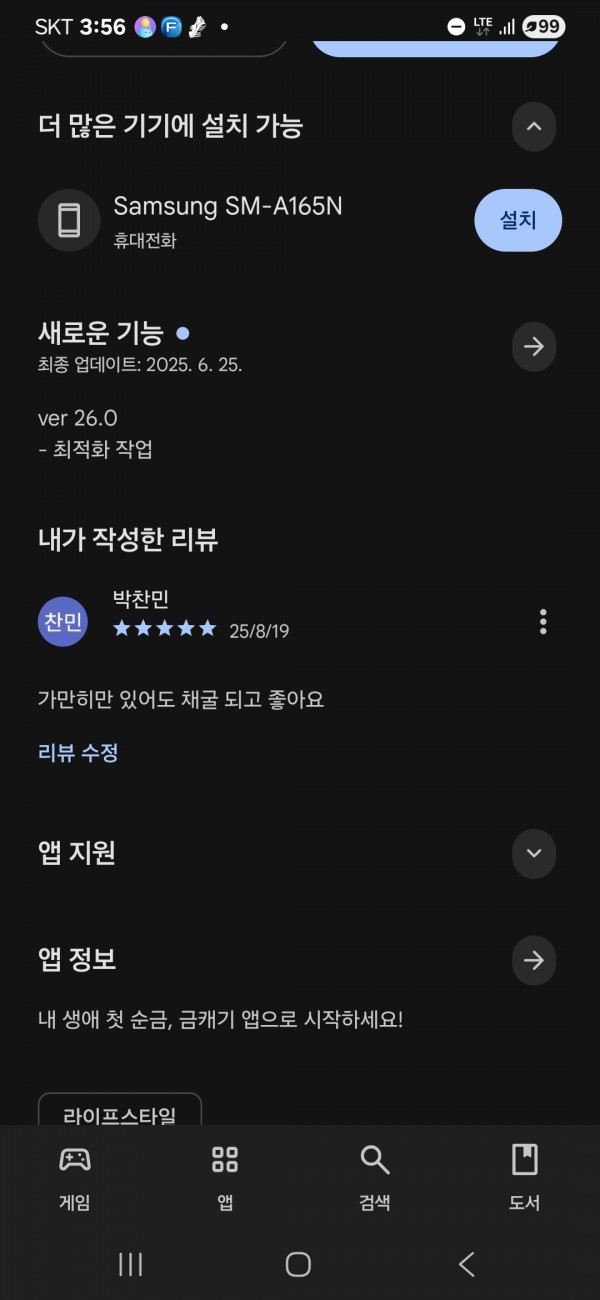600x1300 pixels.
Task: Select the 라이프스타일 category chip
Action: coord(120,1110)
